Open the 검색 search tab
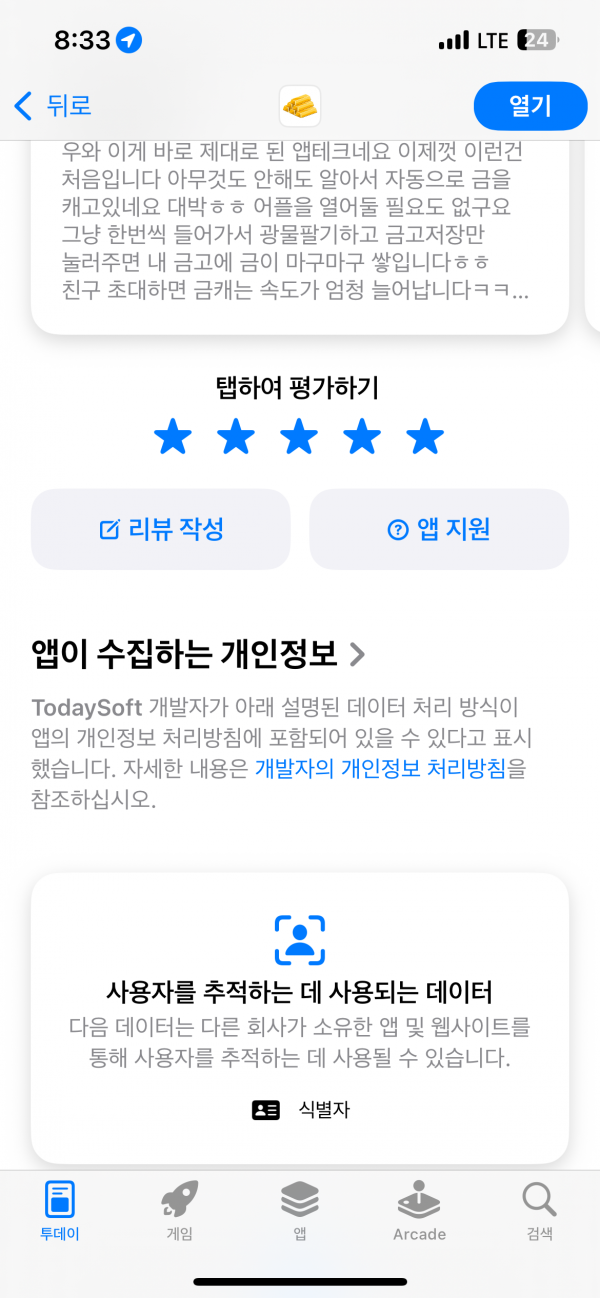This screenshot has width=600, height=1298. (539, 1210)
